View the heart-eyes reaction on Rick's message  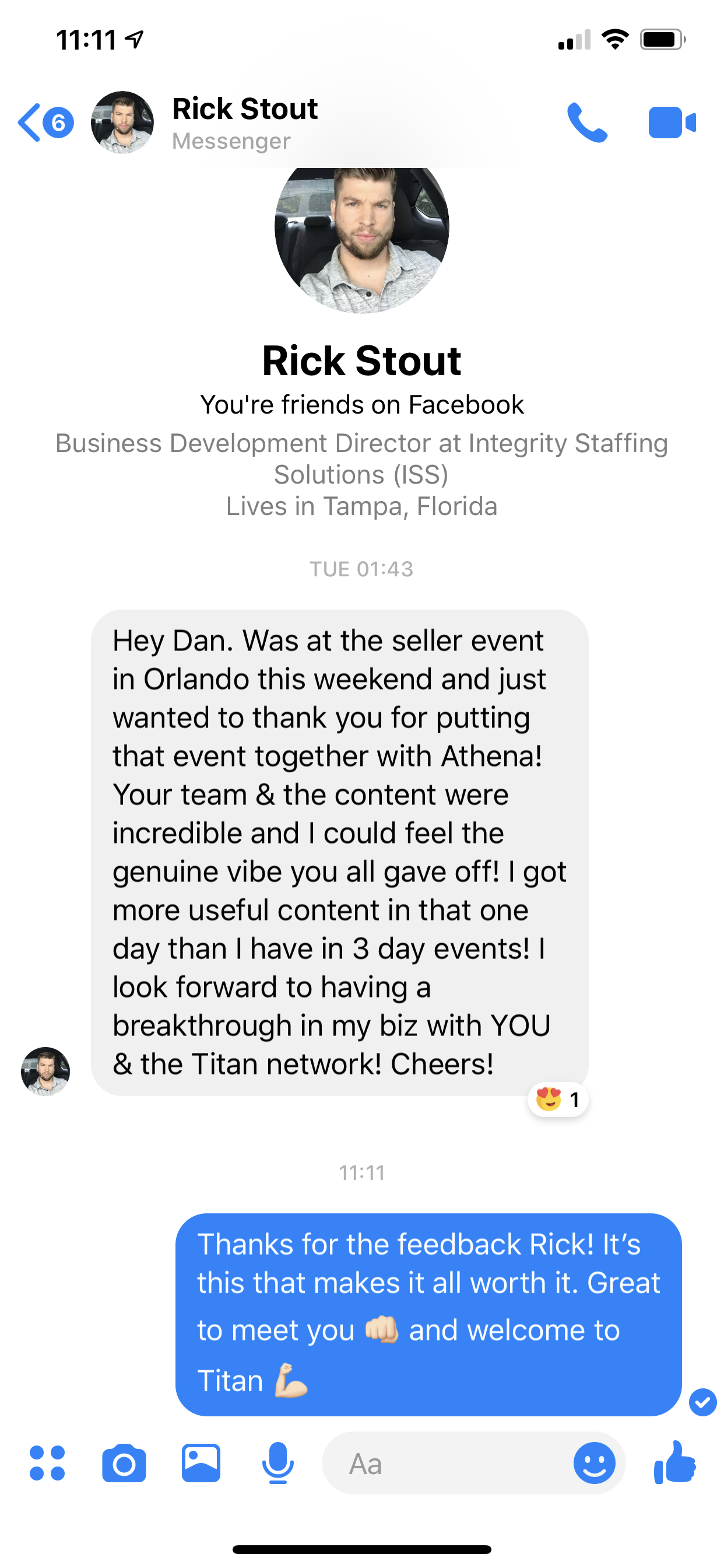pyautogui.click(x=557, y=1100)
